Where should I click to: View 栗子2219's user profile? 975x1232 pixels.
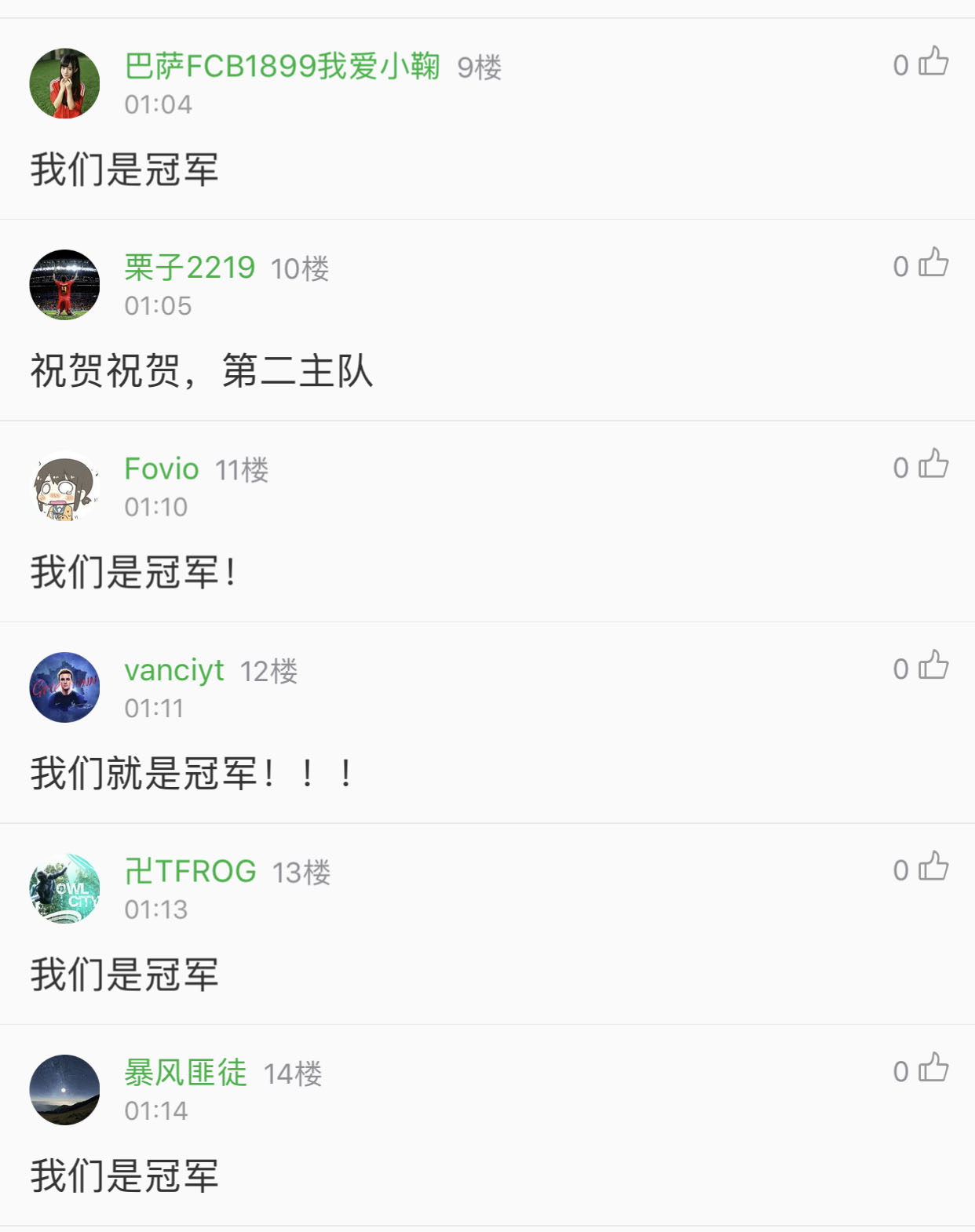coord(64,284)
